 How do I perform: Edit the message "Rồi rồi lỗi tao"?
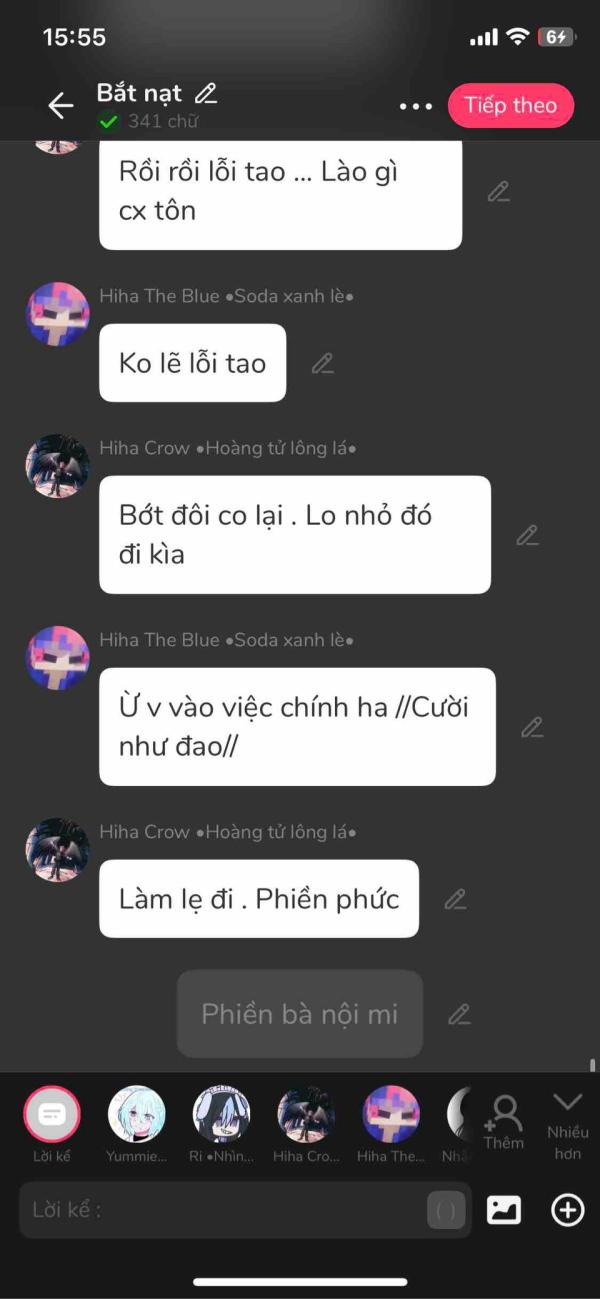499,192
